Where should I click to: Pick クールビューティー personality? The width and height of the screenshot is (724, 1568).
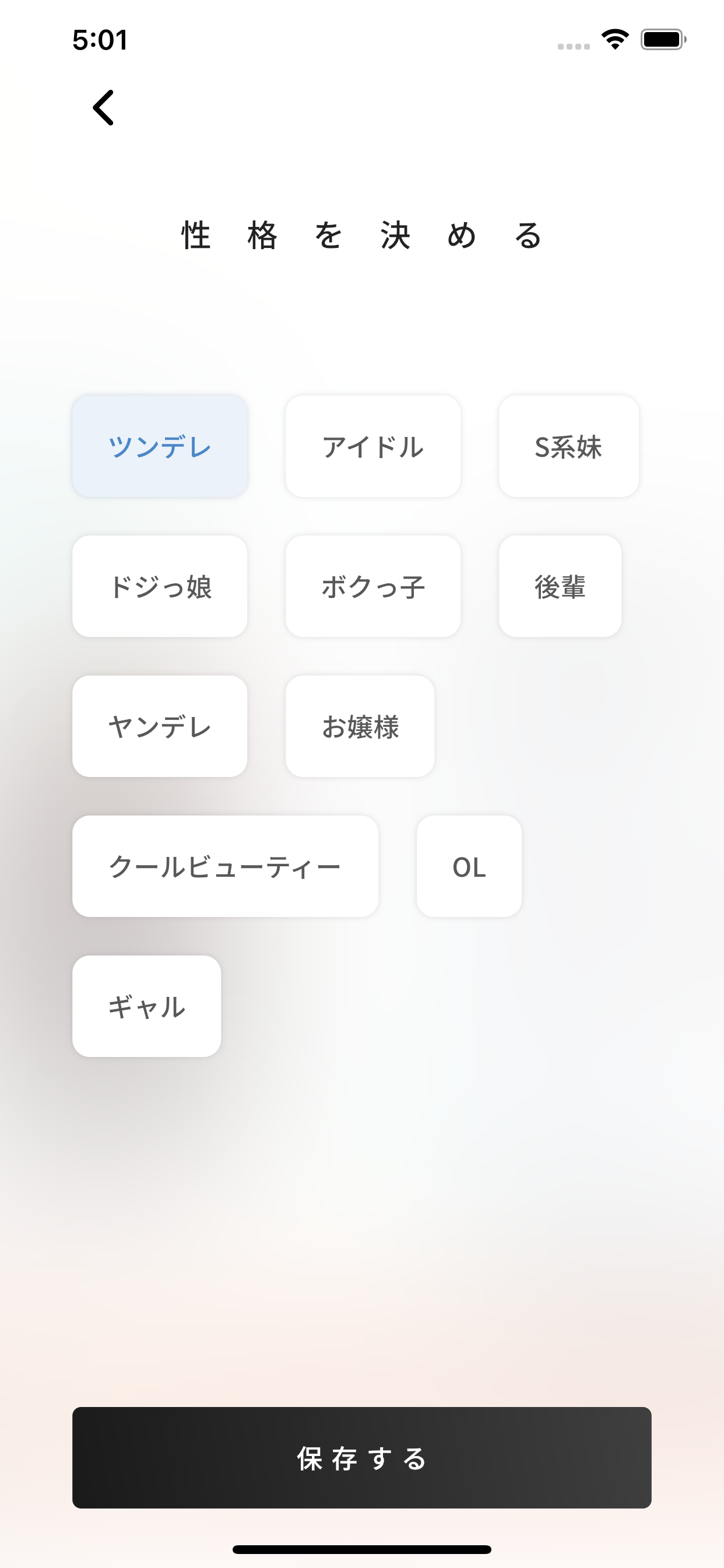tap(225, 866)
